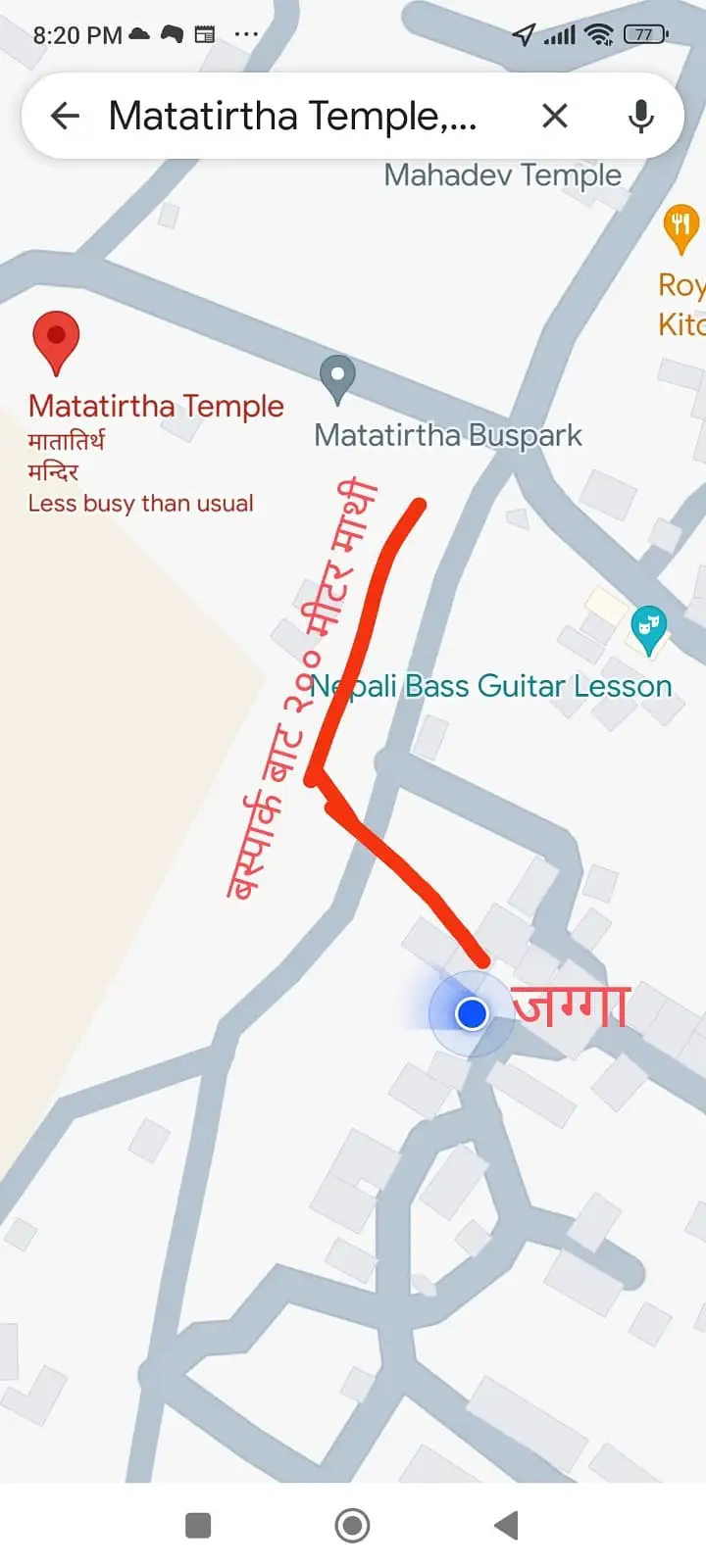Screen dimensions: 706x1568
Task: Open the orange restaurant pin near Roy
Action: (681, 227)
